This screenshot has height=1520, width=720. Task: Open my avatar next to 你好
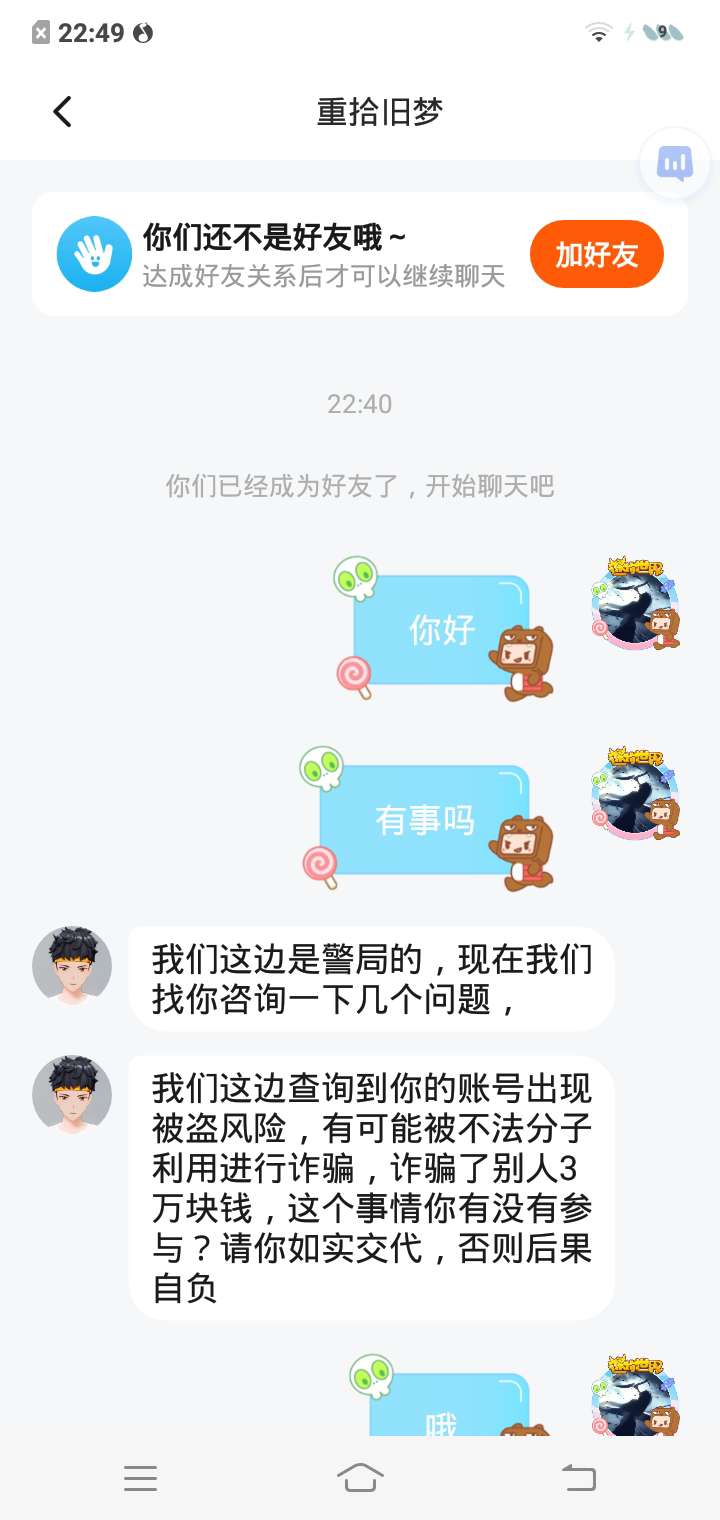[x=636, y=606]
